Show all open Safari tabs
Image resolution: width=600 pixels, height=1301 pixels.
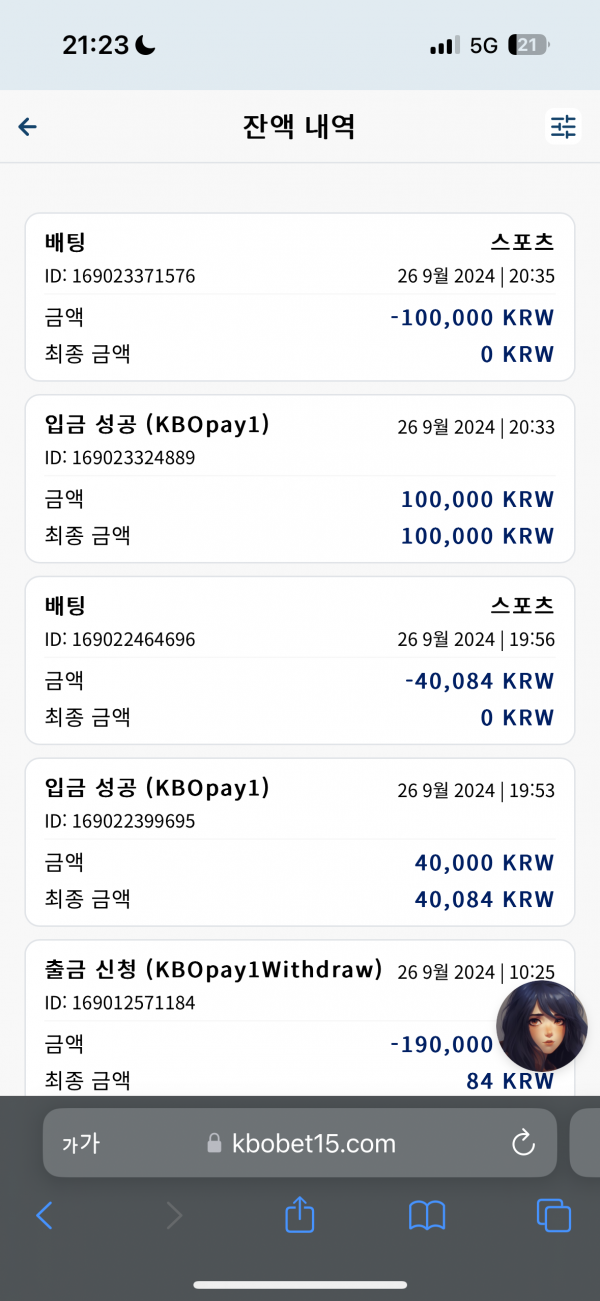pyautogui.click(x=554, y=1215)
